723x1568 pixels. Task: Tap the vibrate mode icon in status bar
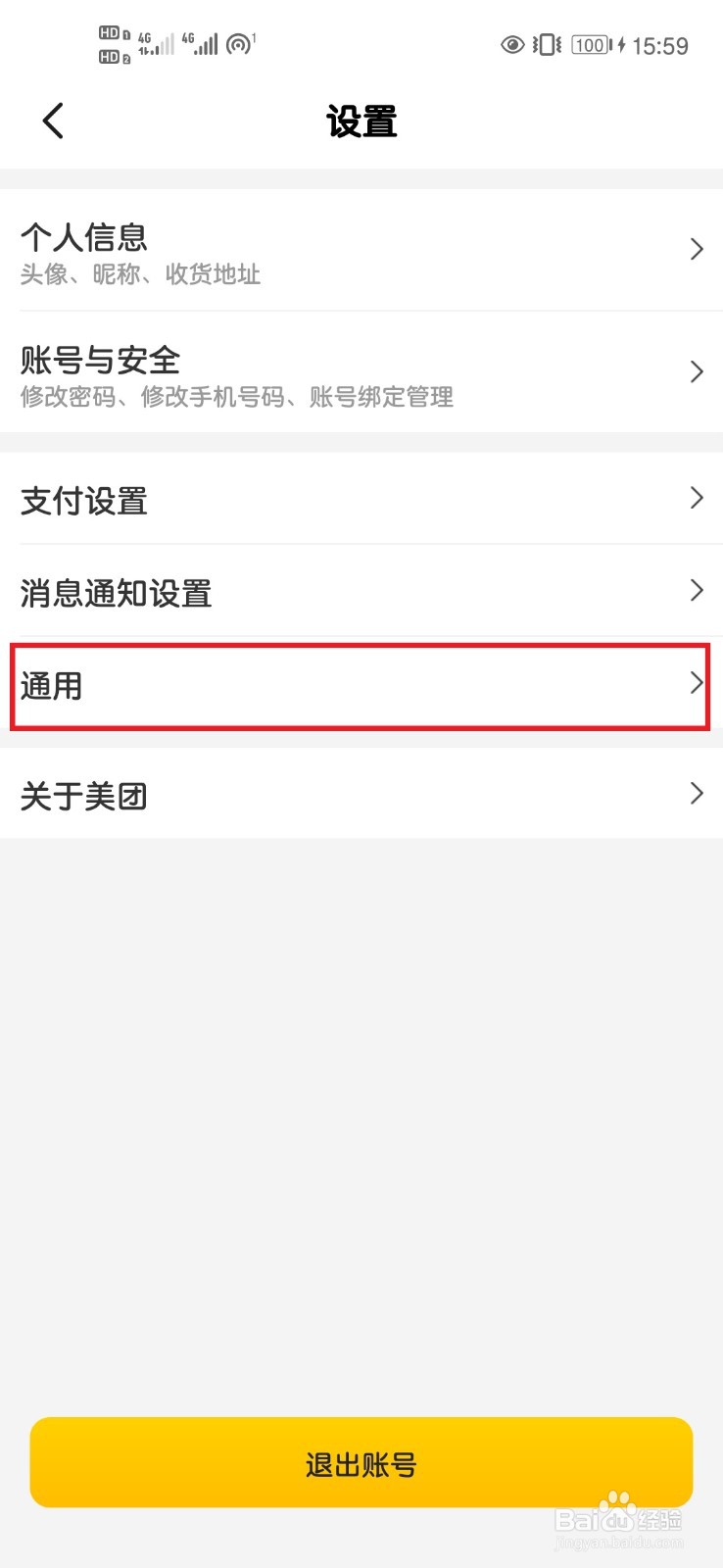545,45
